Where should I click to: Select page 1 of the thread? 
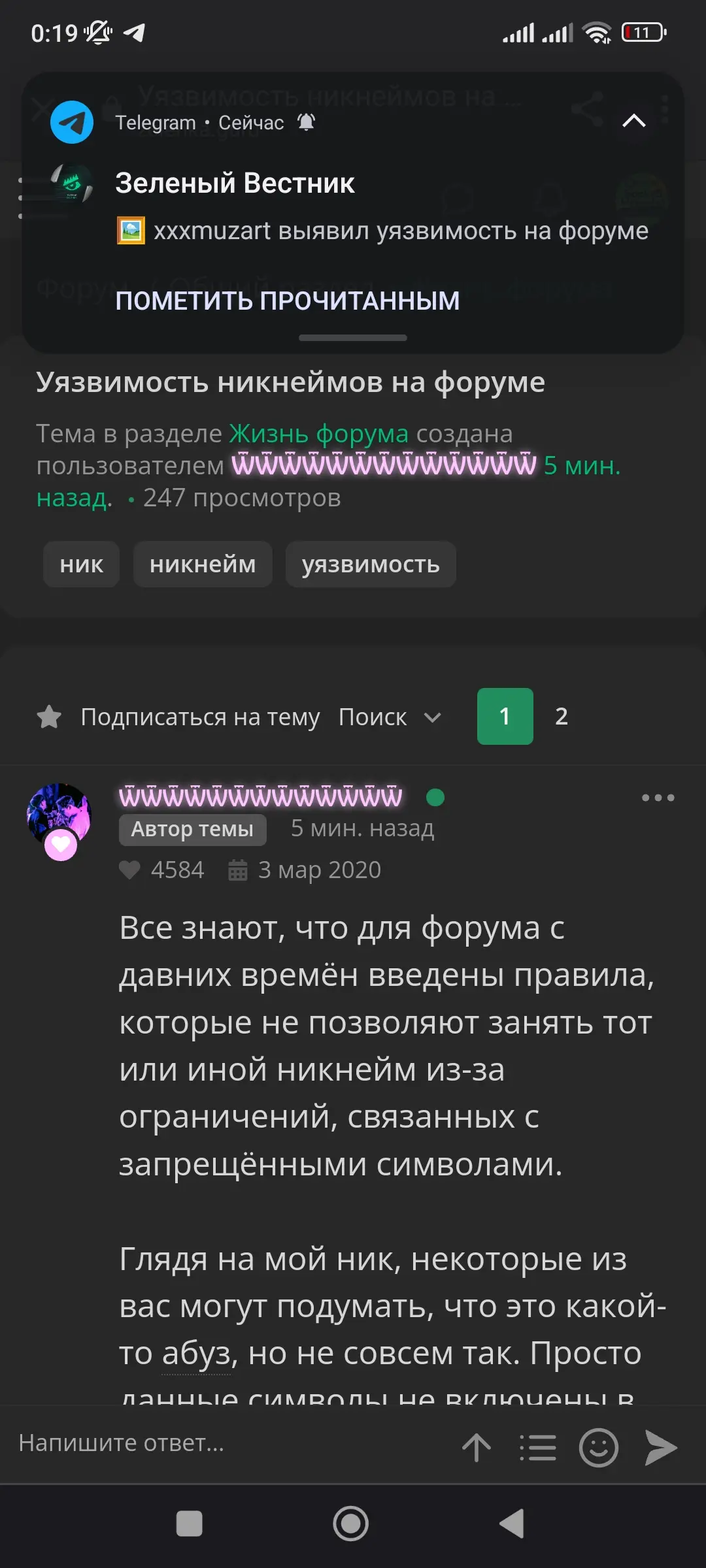point(505,717)
